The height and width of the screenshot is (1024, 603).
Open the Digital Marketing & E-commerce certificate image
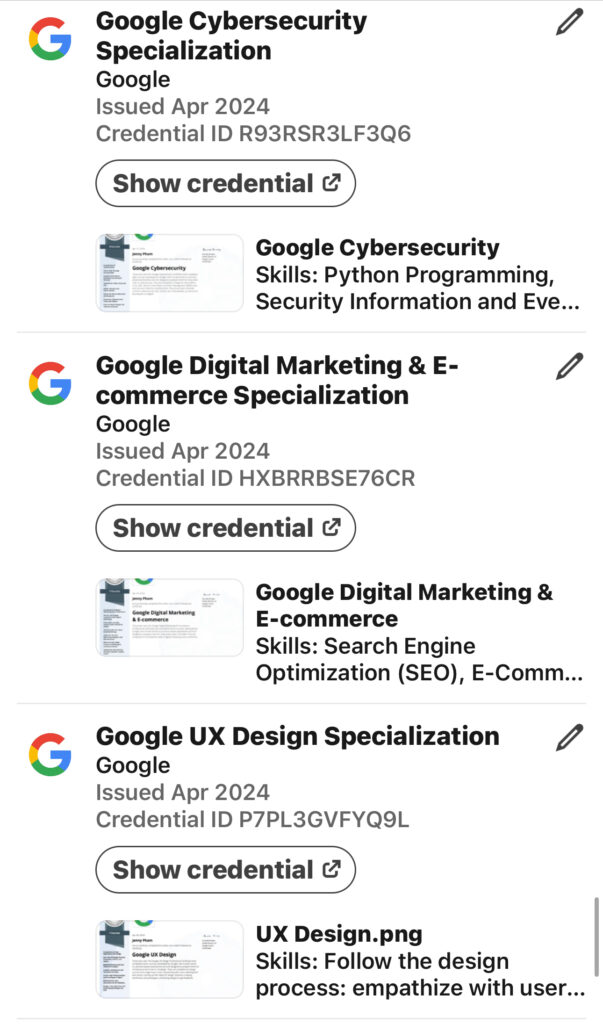pyautogui.click(x=170, y=618)
